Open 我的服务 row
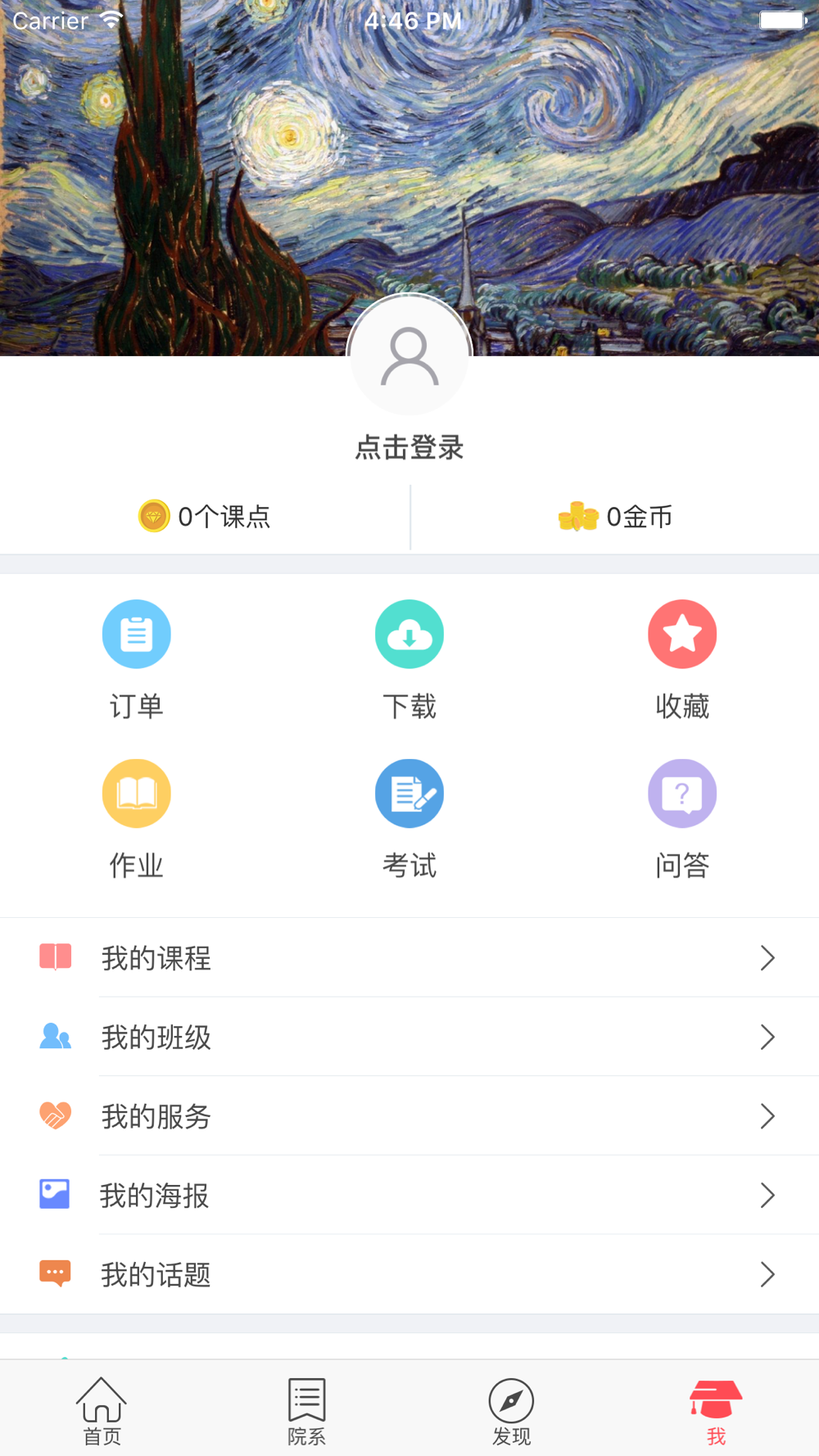 409,1116
